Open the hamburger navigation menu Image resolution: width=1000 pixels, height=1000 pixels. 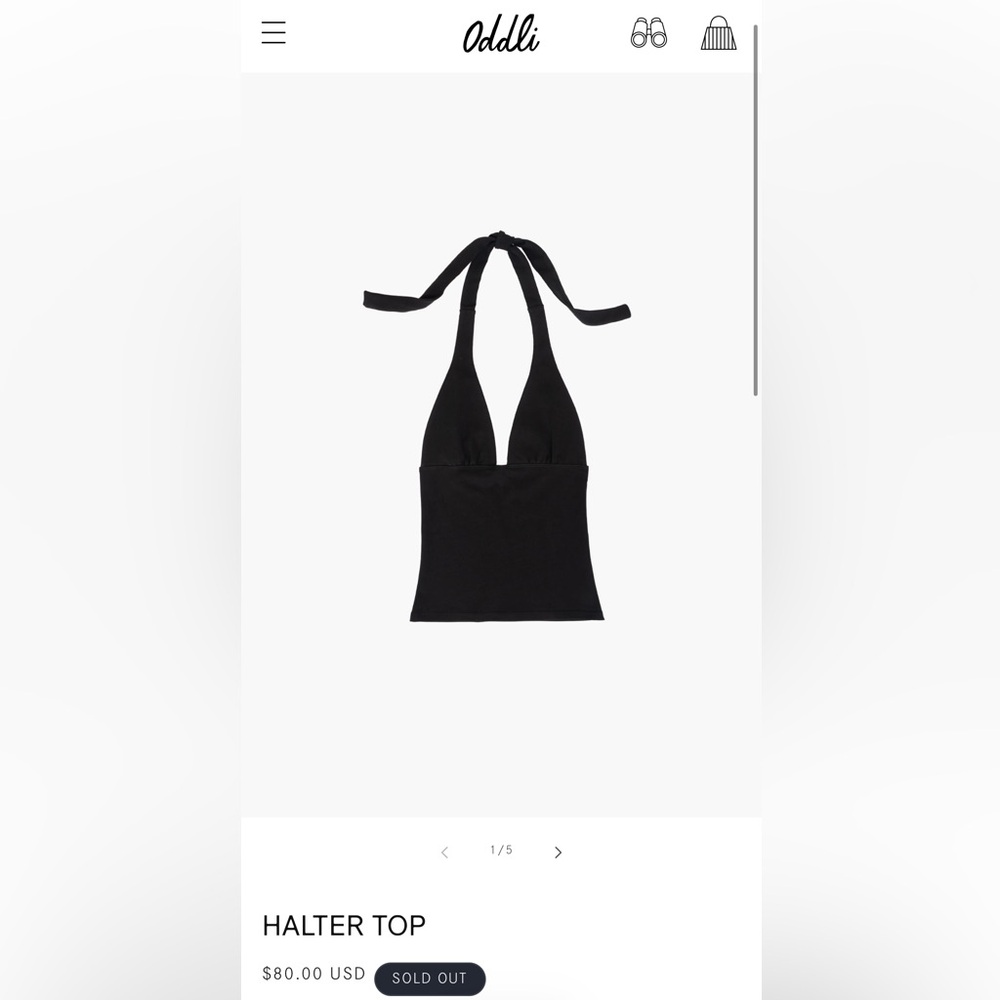(x=273, y=33)
